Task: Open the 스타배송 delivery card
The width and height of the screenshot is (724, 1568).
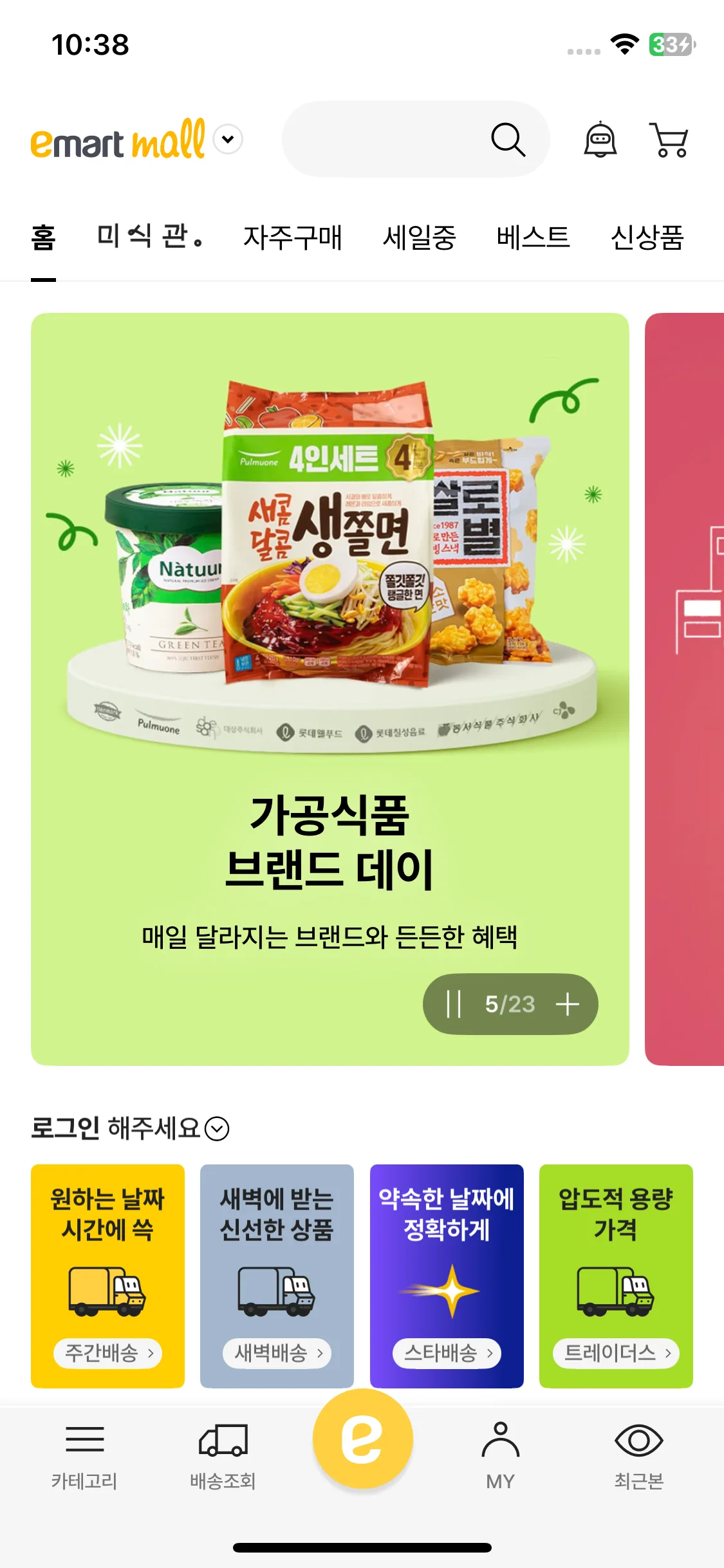Action: tap(447, 1276)
